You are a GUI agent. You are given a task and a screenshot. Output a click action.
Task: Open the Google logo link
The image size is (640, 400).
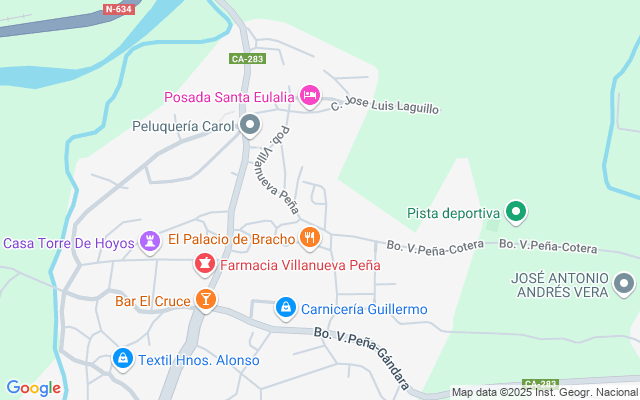point(33,388)
